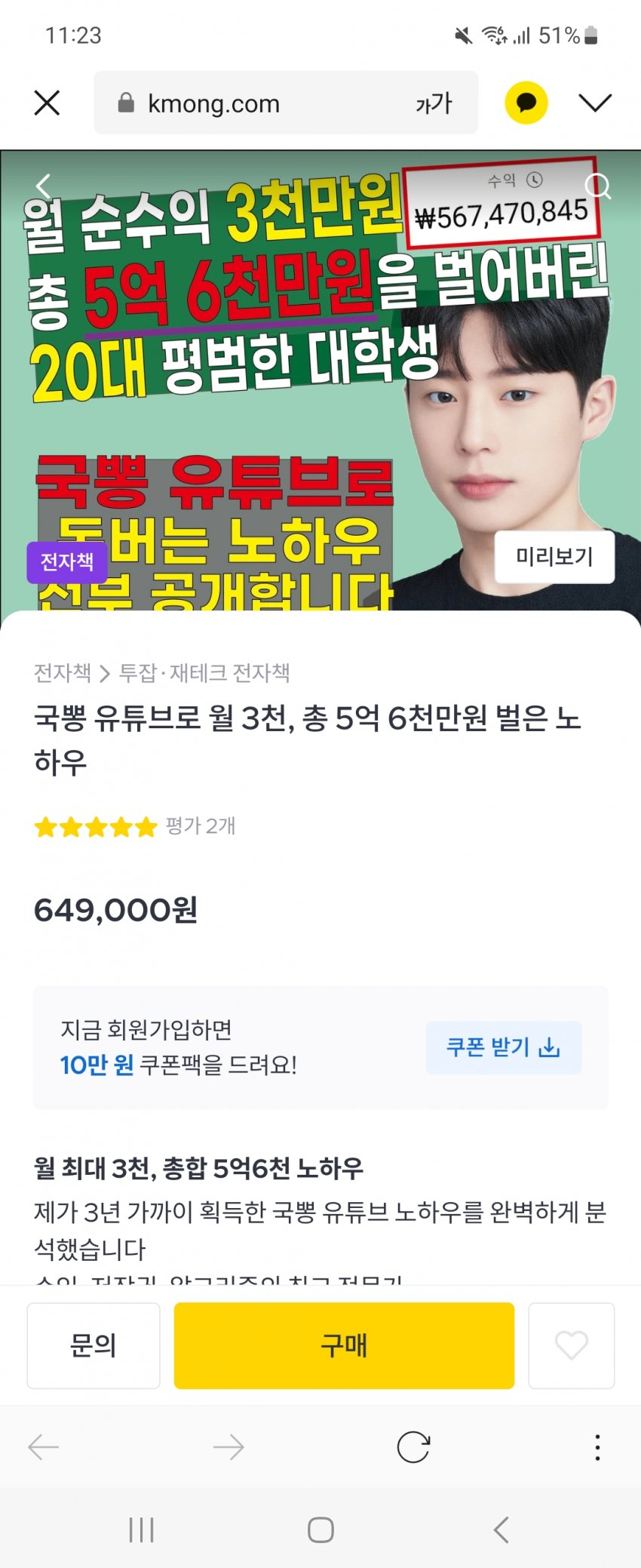Send an inquiry with the 문의 button

[x=94, y=1345]
